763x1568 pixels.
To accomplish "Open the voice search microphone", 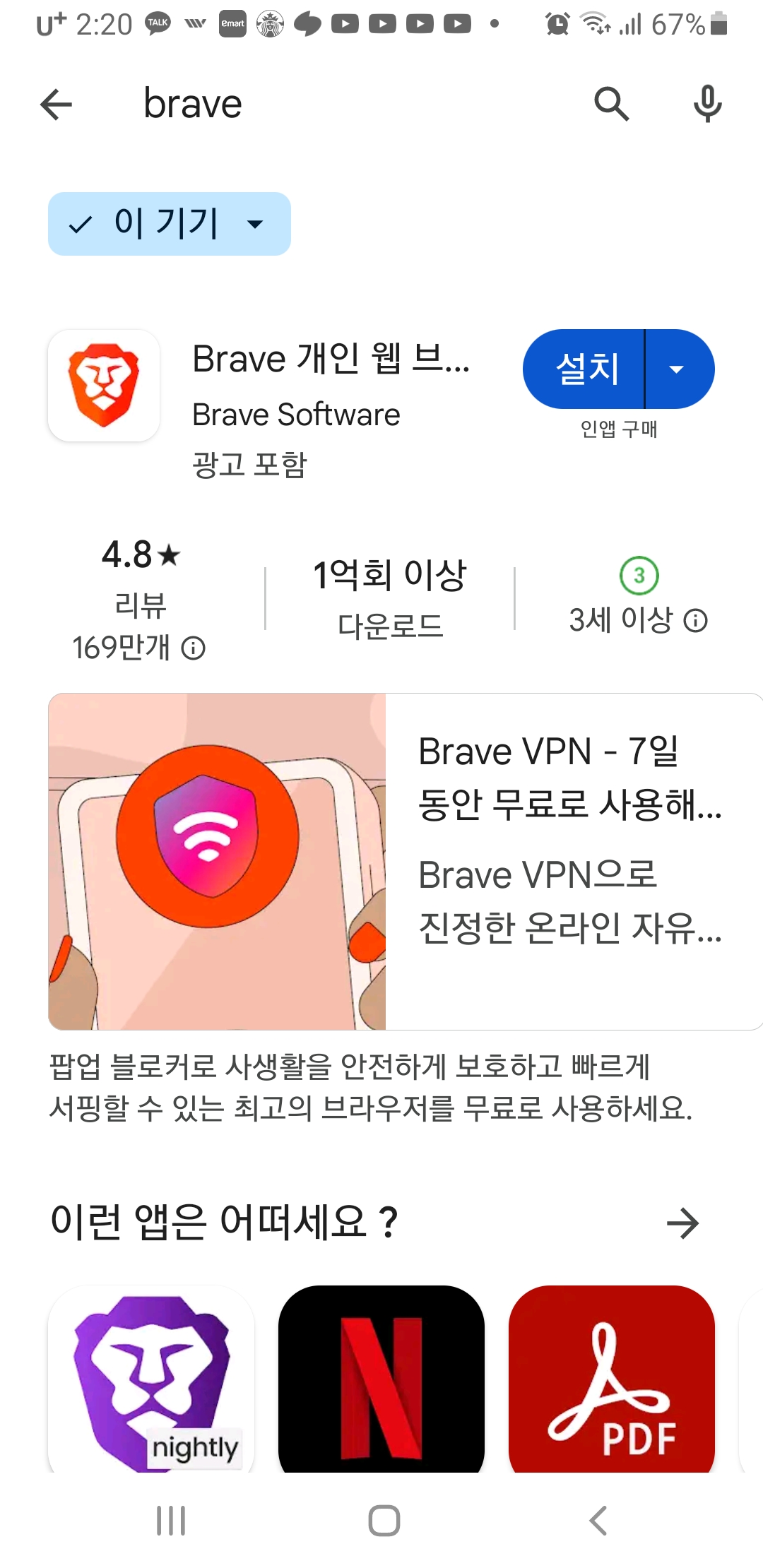I will click(x=707, y=103).
